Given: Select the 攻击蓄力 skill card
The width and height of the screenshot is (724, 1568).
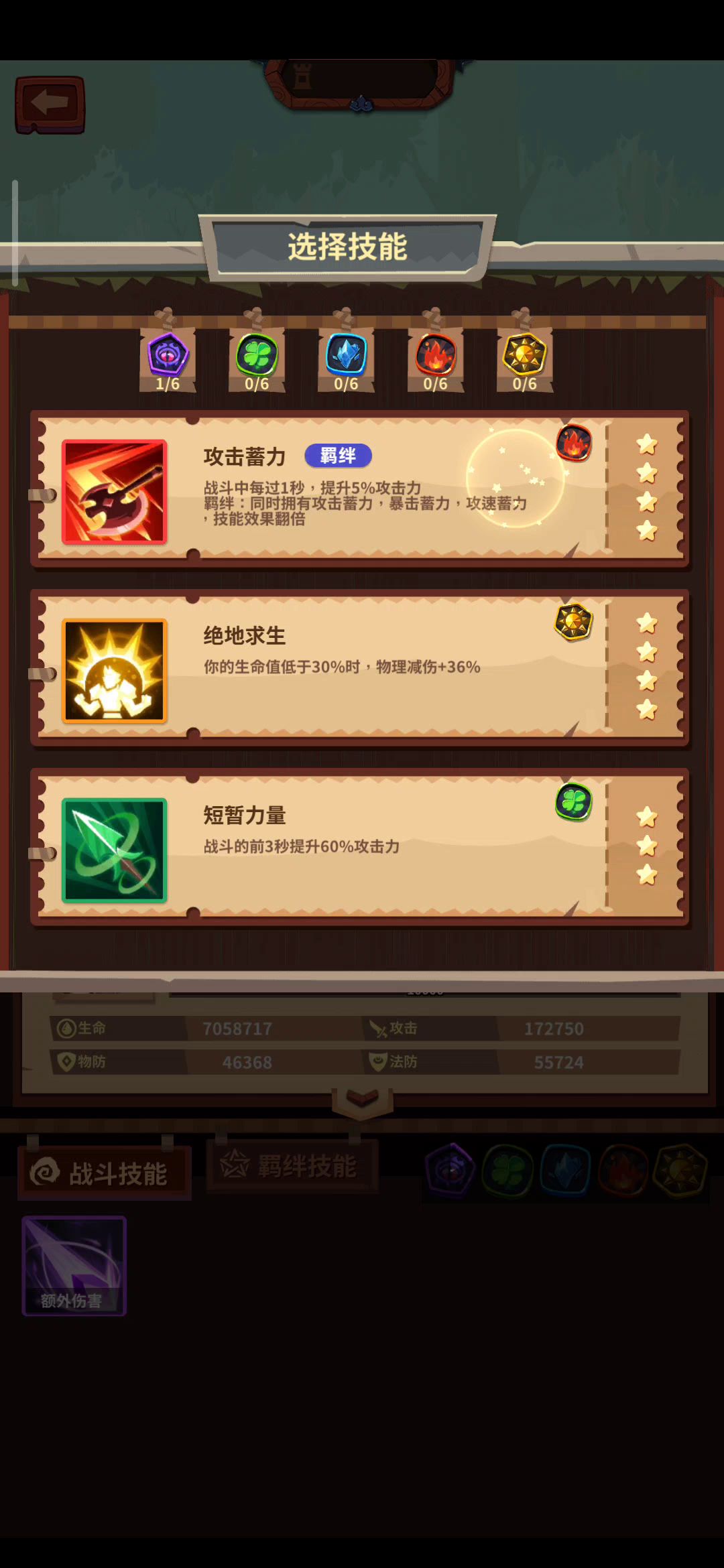Looking at the screenshot, I should (359, 489).
